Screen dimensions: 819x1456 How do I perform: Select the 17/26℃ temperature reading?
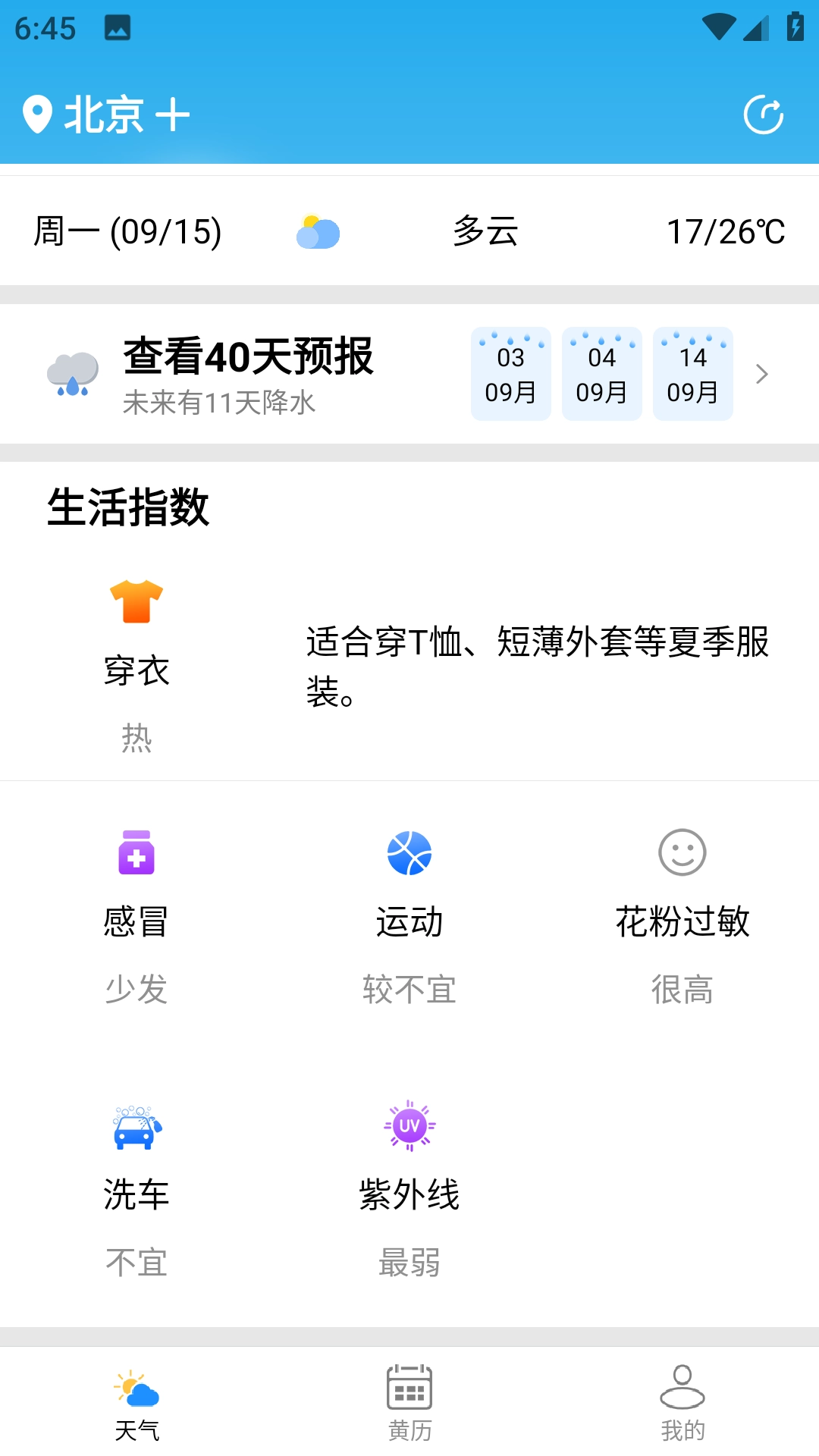click(725, 231)
